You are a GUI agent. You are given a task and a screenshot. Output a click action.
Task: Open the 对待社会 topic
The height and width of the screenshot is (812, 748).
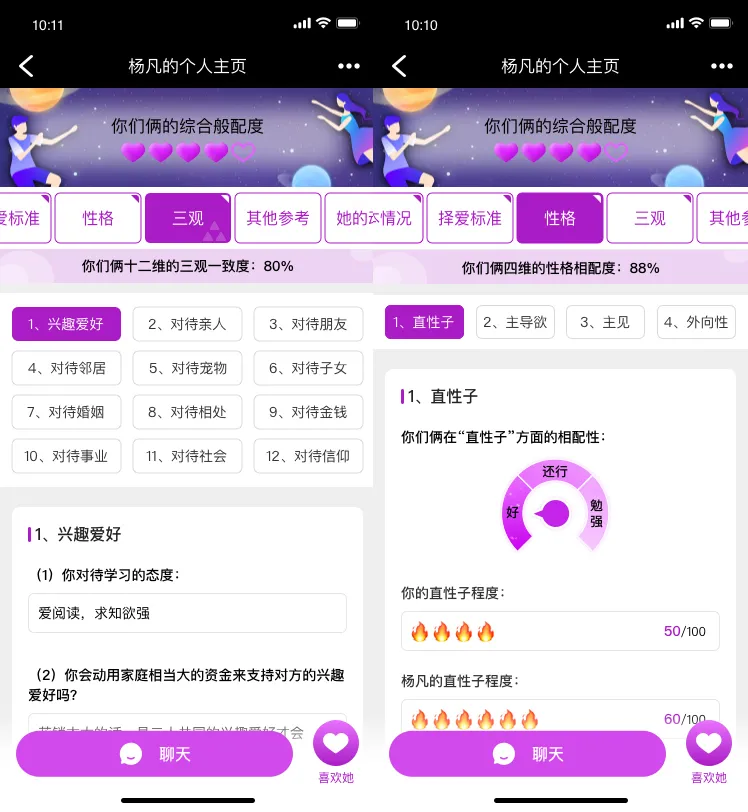[x=187, y=456]
